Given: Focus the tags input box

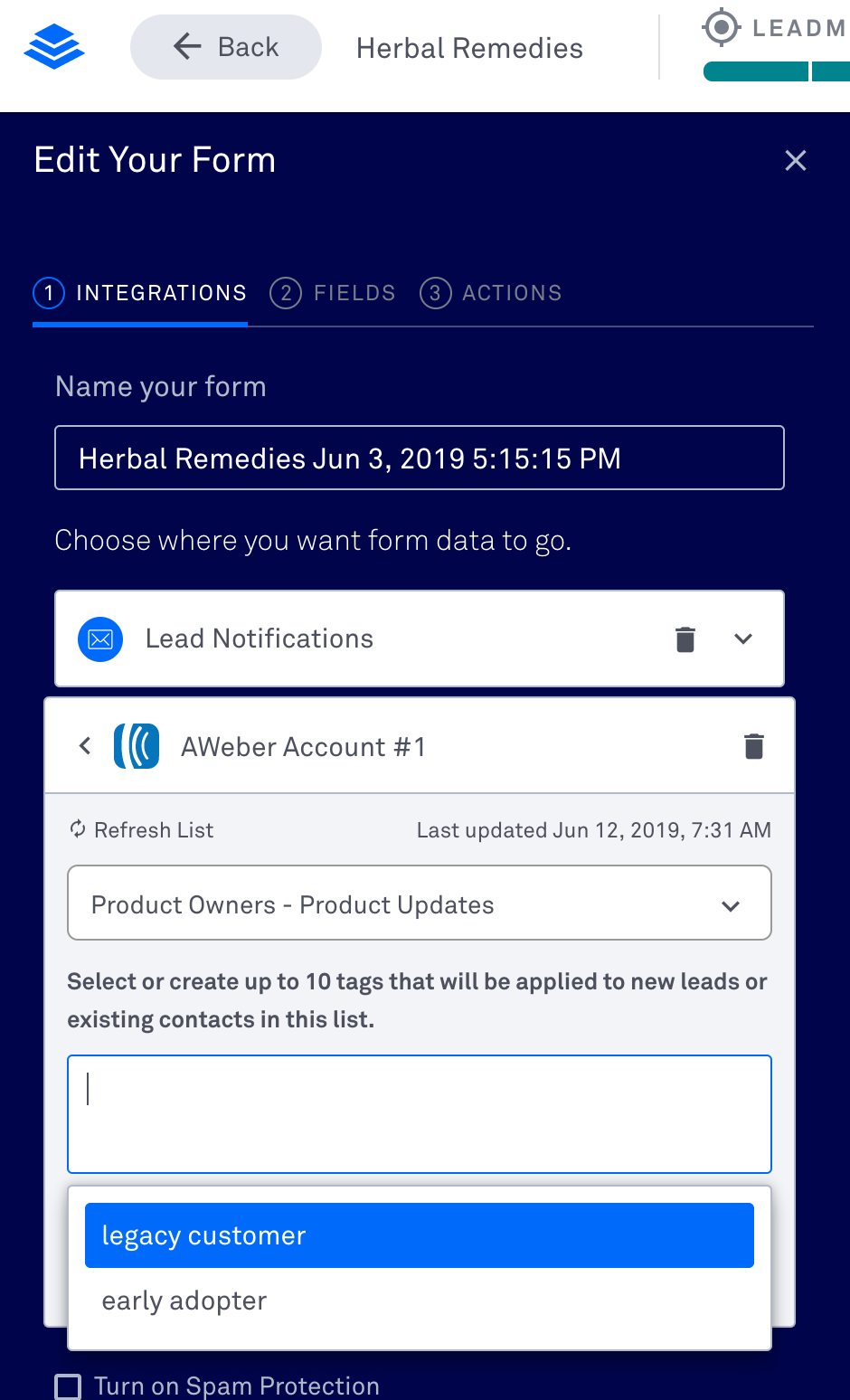Looking at the screenshot, I should pos(420,1114).
